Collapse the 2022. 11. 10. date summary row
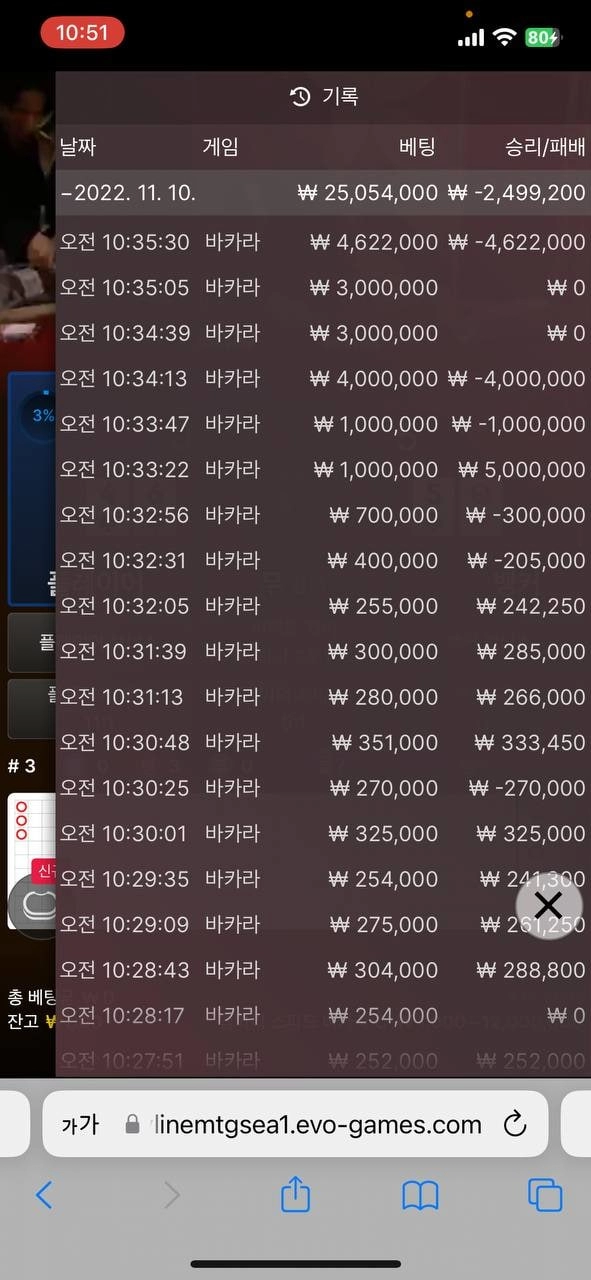591x1280 pixels. tap(323, 193)
